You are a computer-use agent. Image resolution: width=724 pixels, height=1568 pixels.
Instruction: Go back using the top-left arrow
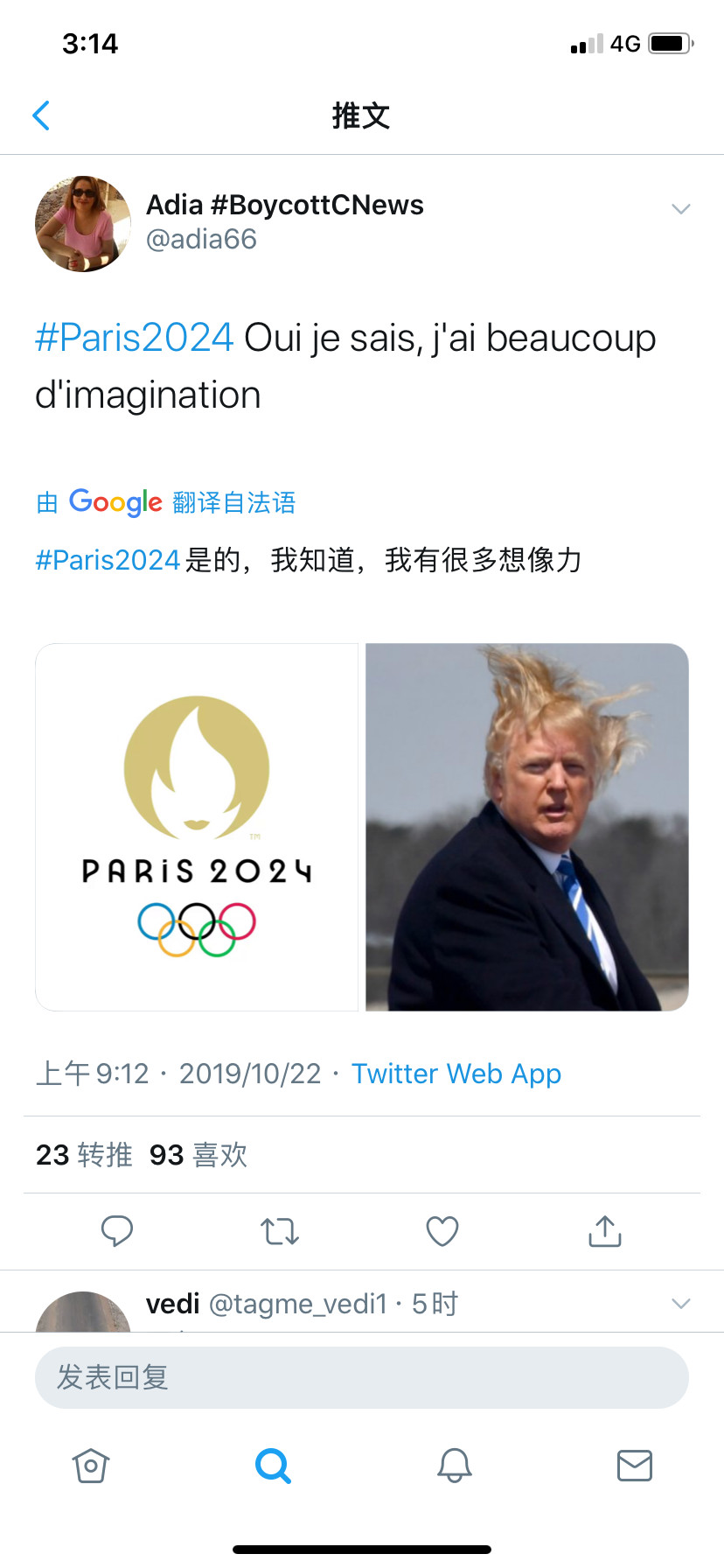pyautogui.click(x=41, y=115)
